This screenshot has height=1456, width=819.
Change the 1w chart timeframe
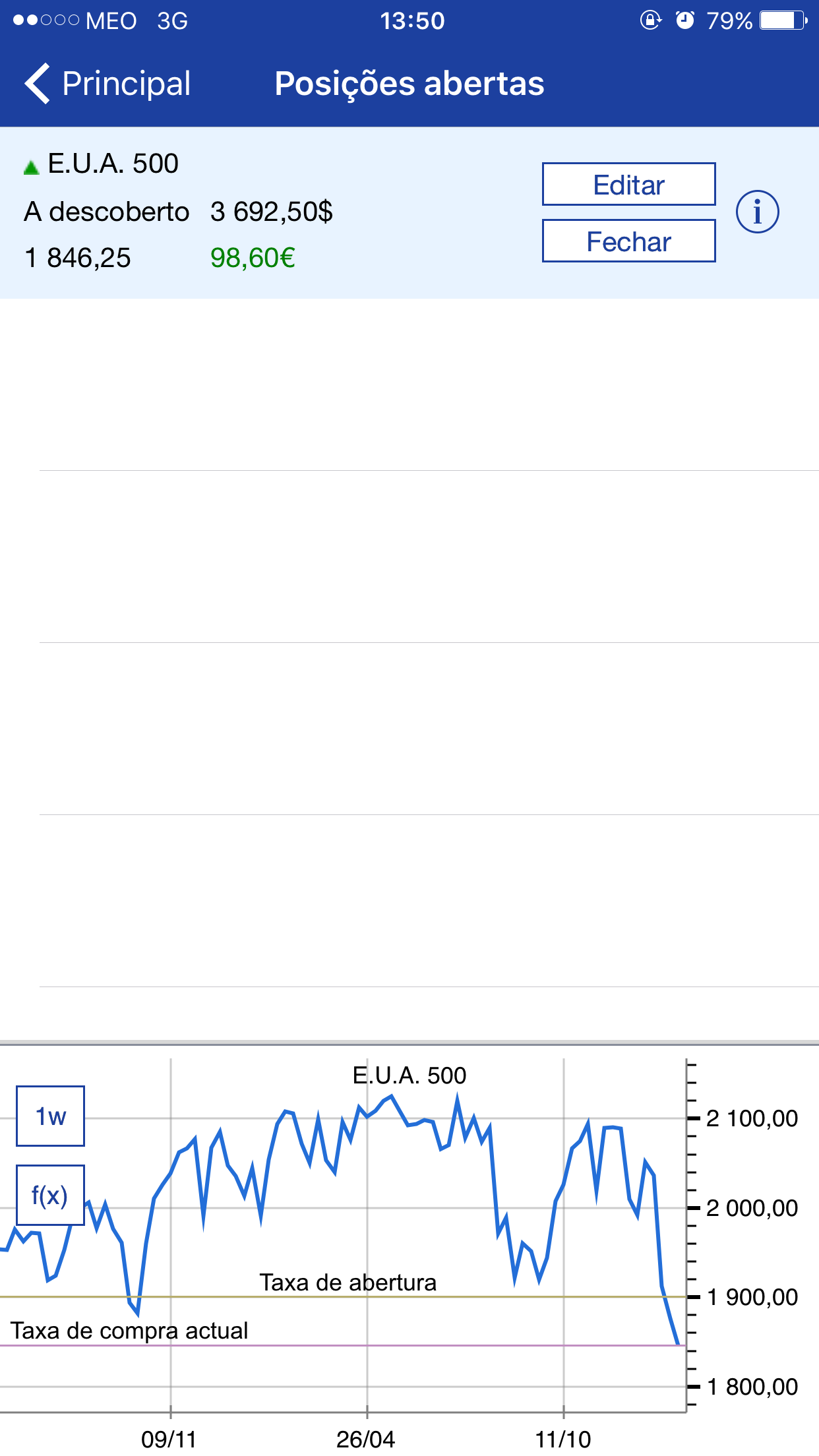coord(51,1116)
